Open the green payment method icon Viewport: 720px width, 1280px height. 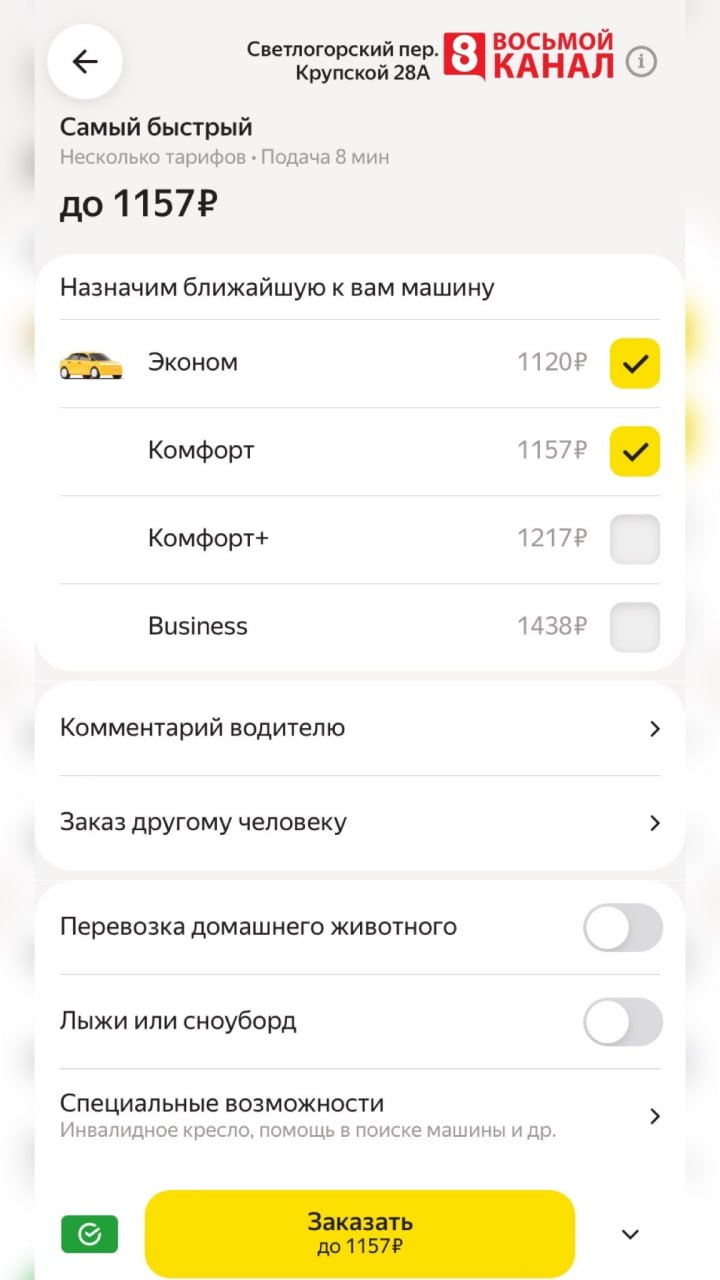point(89,1234)
